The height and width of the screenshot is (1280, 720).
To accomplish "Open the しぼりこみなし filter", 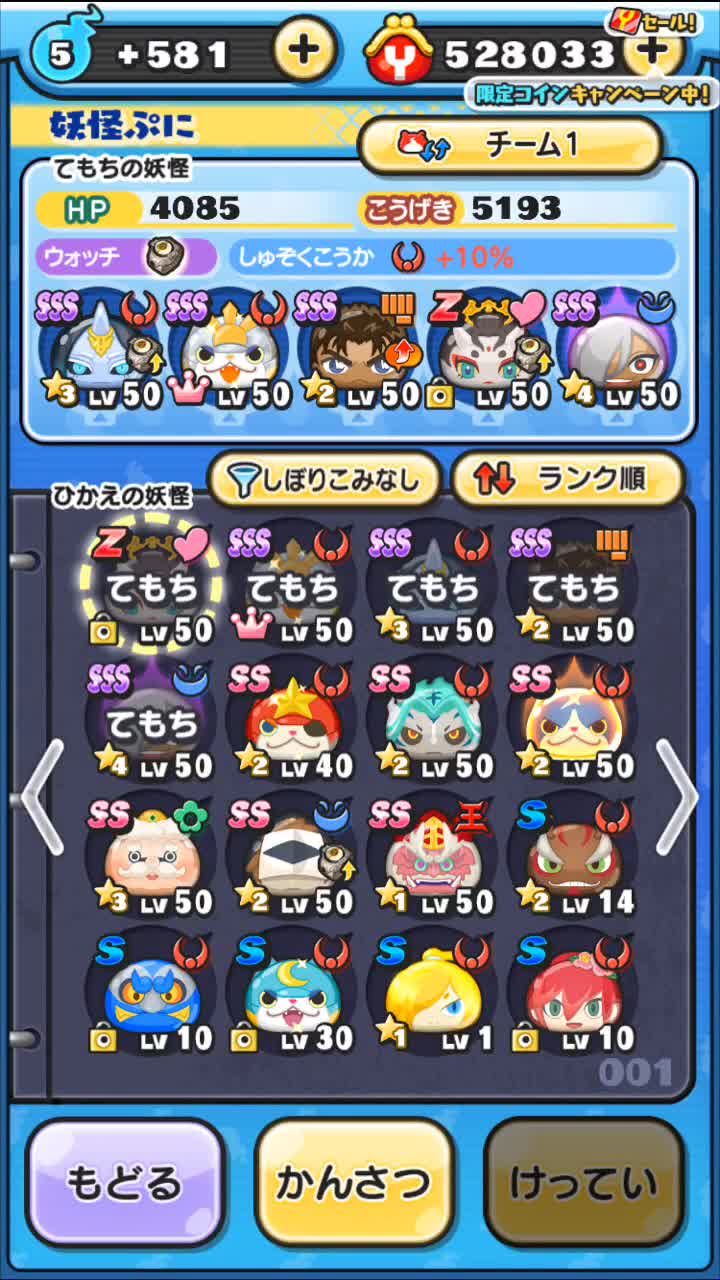I will click(x=325, y=482).
